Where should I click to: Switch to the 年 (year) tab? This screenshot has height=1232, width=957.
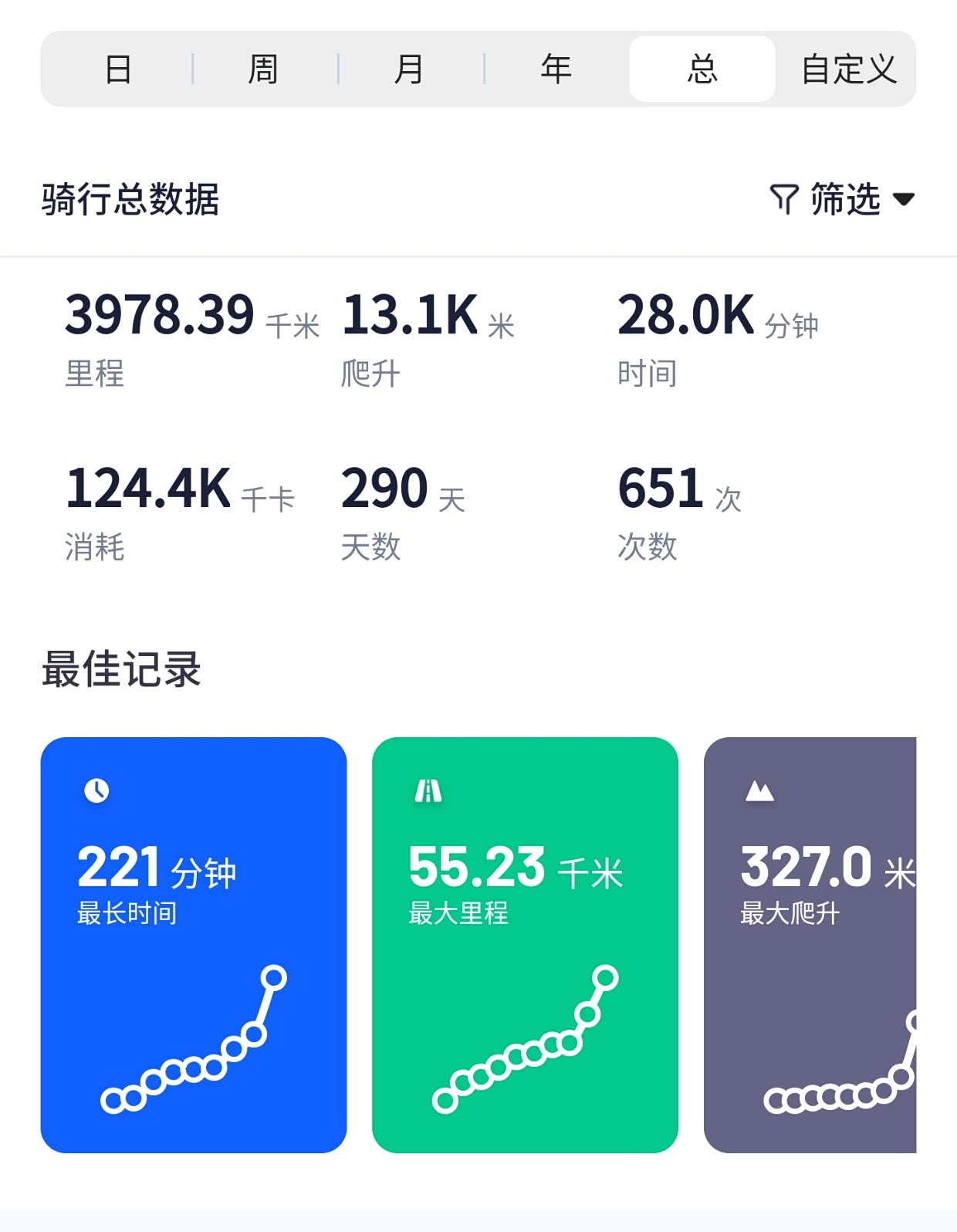(556, 69)
